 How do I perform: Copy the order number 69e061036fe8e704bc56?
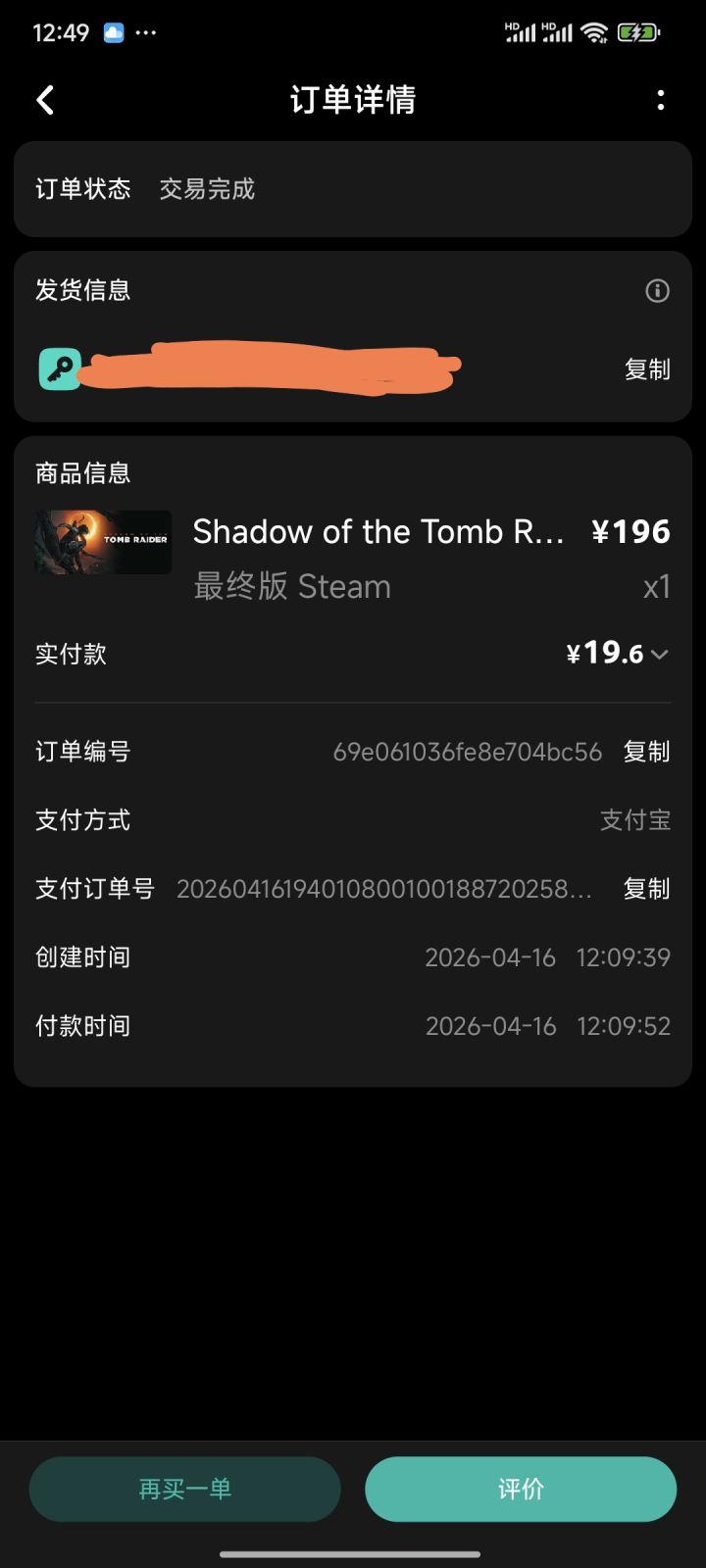(x=646, y=752)
